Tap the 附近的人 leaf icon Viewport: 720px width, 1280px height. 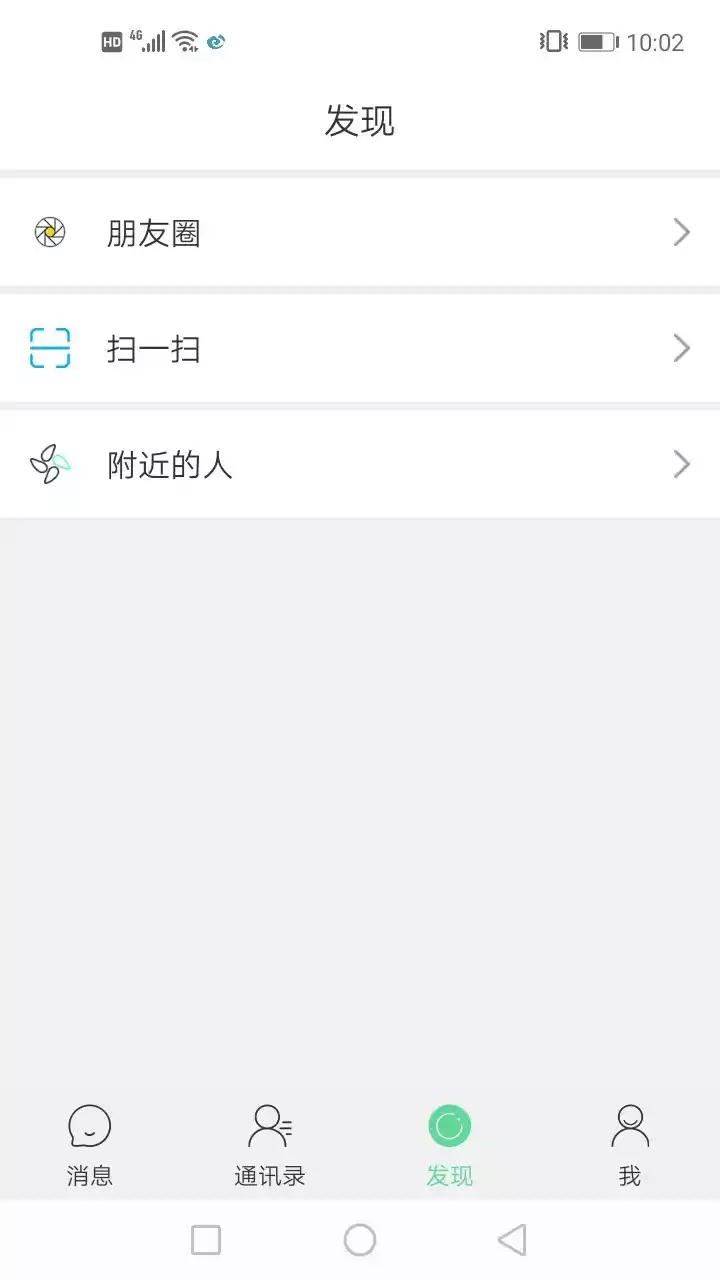click(x=50, y=463)
